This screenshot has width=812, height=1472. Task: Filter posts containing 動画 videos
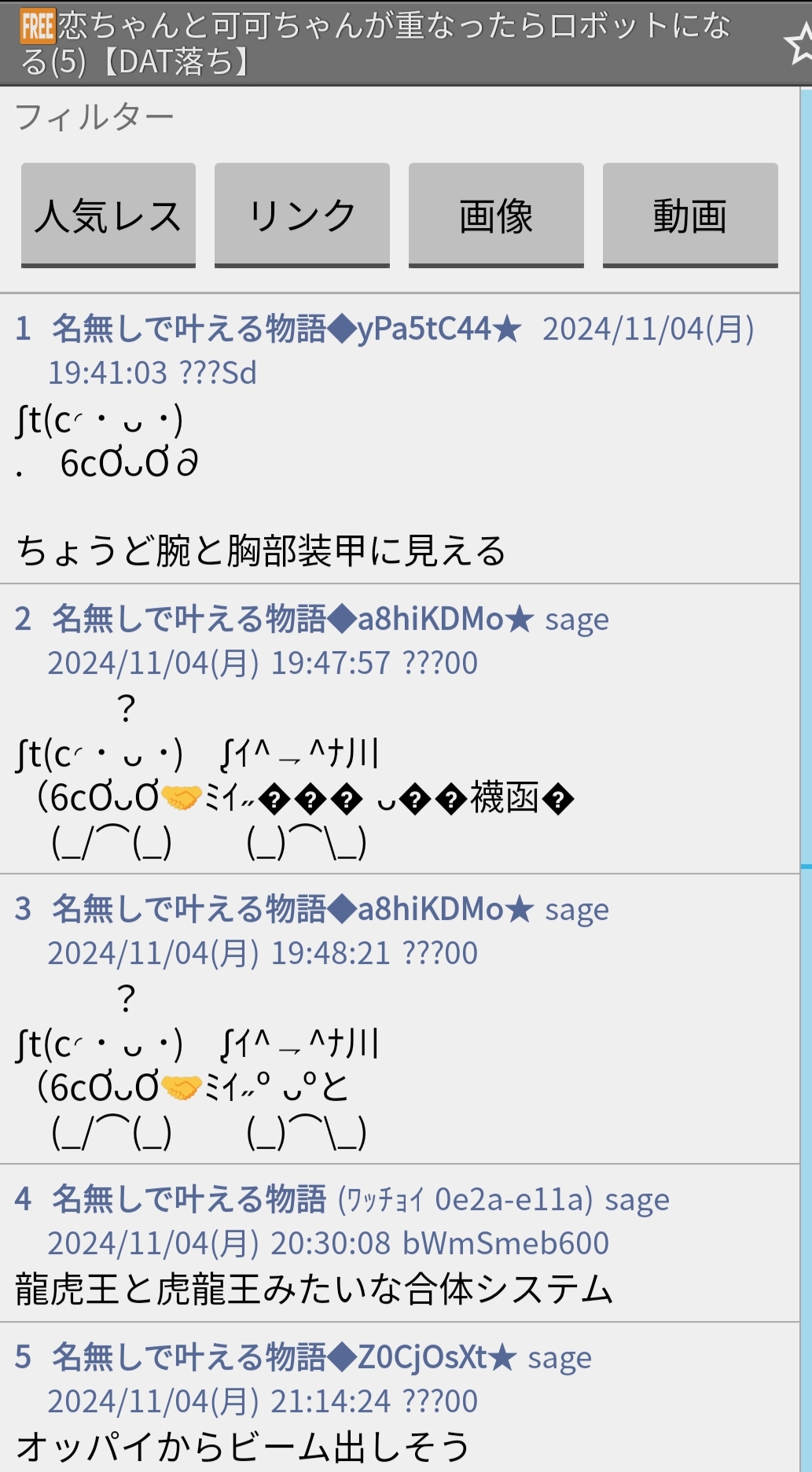pyautogui.click(x=690, y=215)
